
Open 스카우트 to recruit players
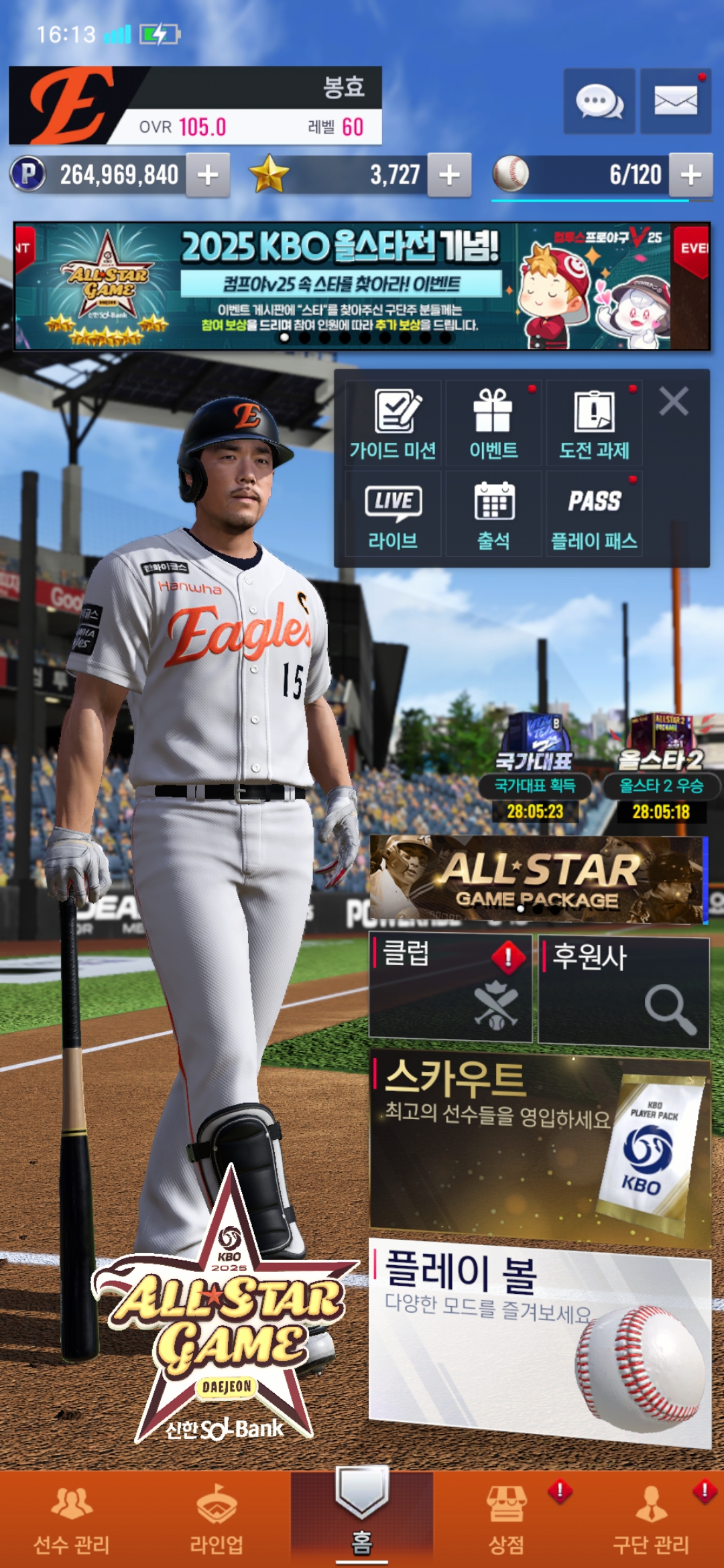pos(540,1146)
